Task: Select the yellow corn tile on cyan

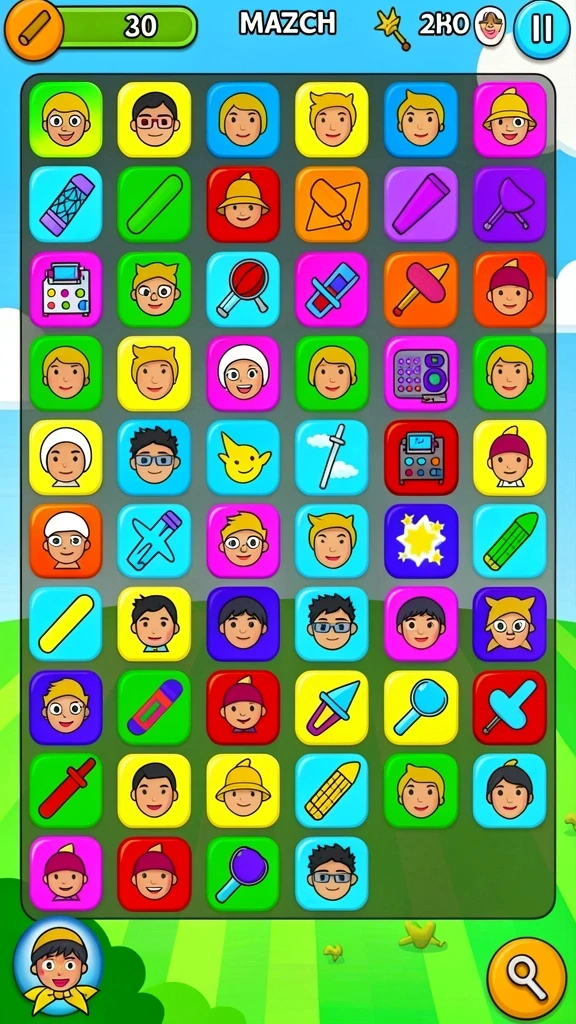Action: click(x=332, y=791)
